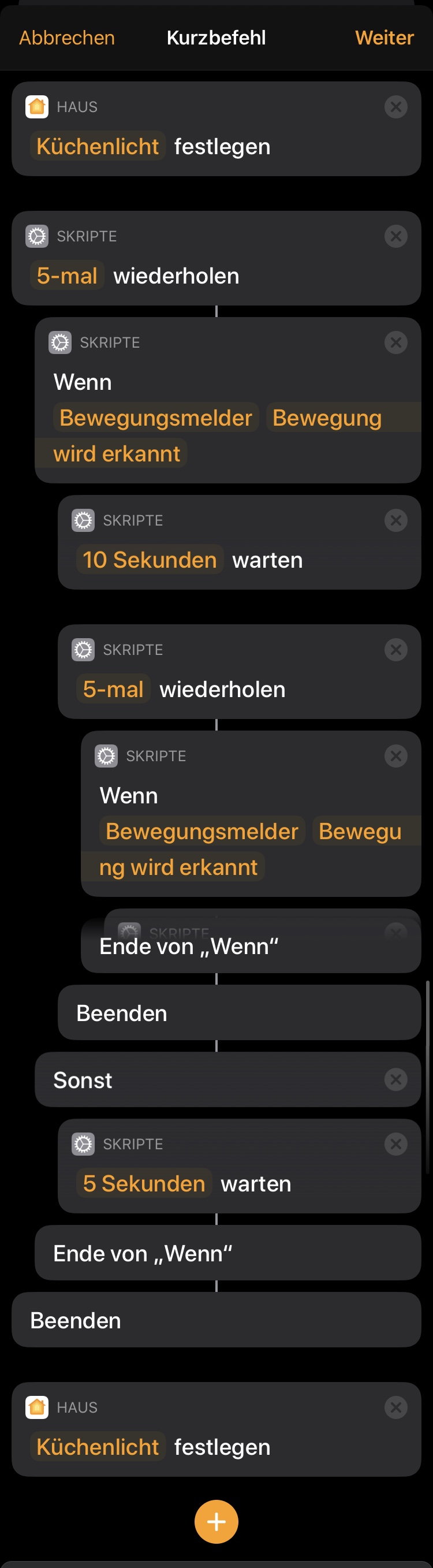
Task: Remove the Sonst branch
Action: click(x=396, y=1079)
